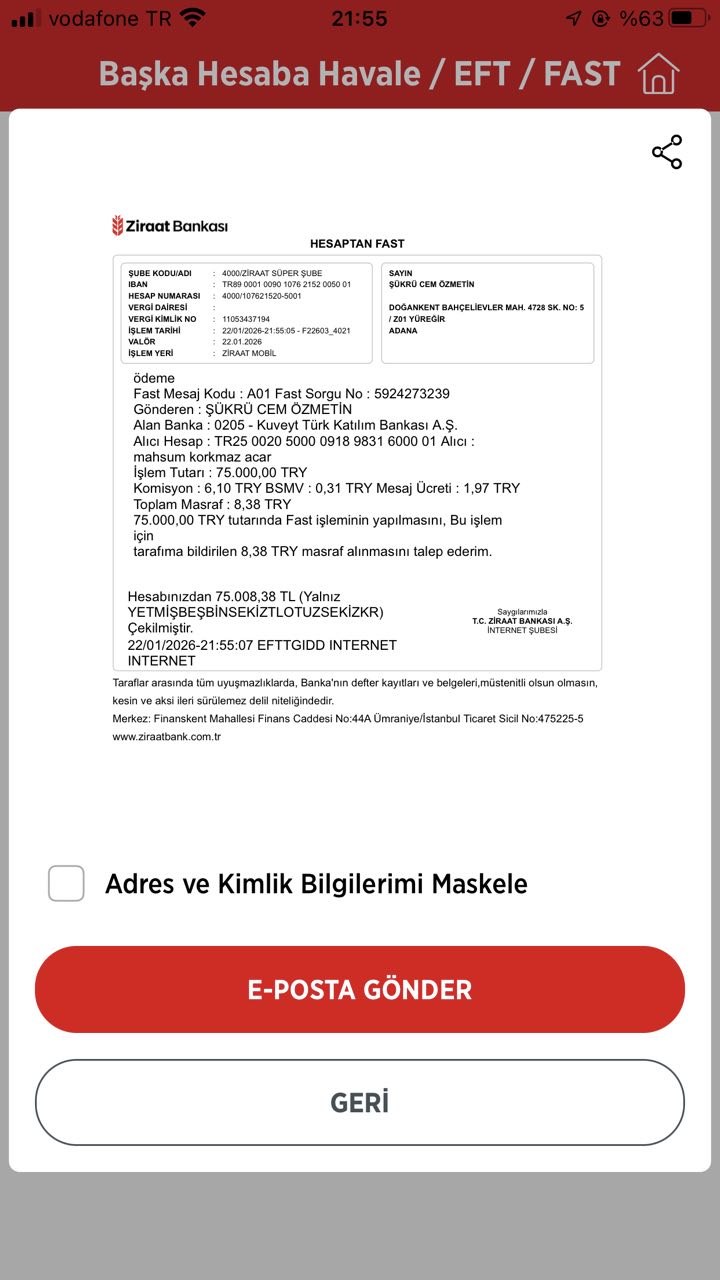Tap the E-POSTA GÖNDER button
This screenshot has width=720, height=1280.
360,989
